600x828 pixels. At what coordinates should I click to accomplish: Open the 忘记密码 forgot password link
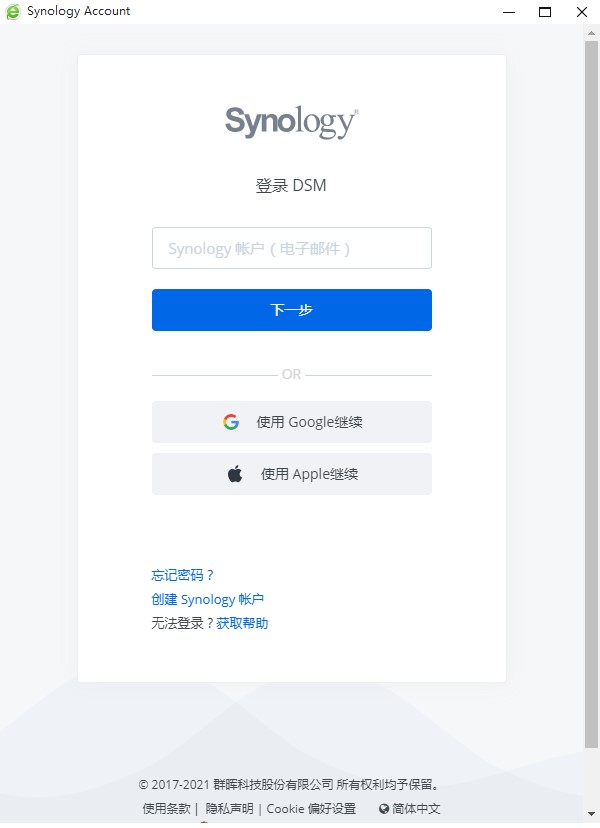click(182, 575)
